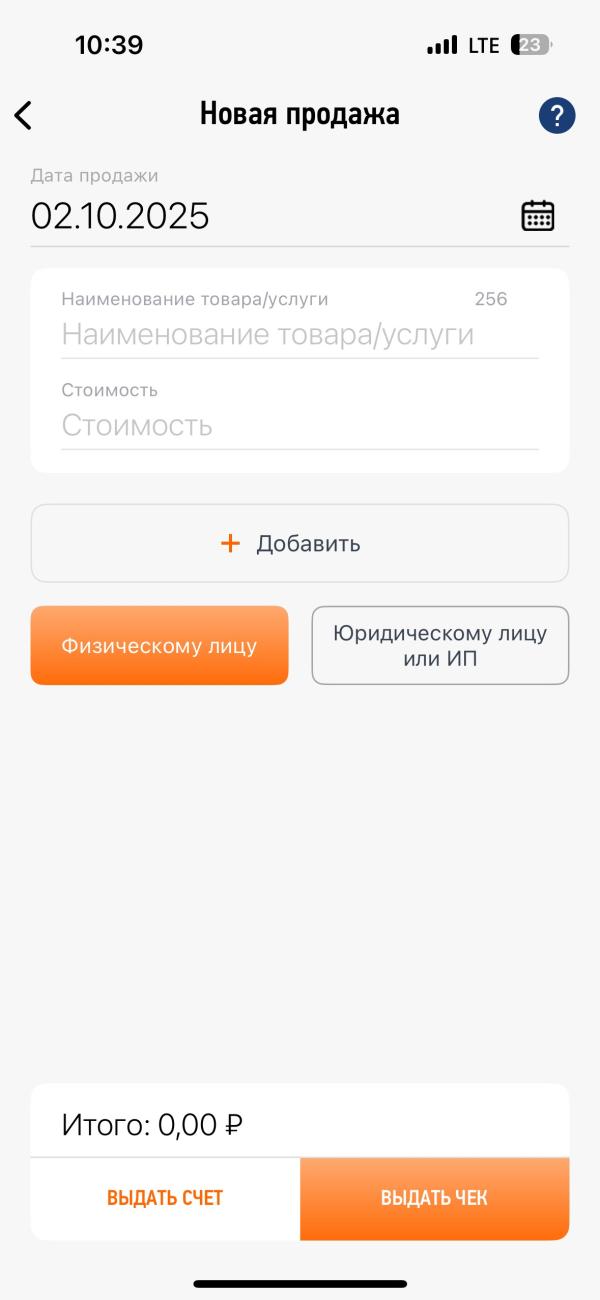Open the calendar picker for sale date
This screenshot has height=1300, width=600.
538,216
